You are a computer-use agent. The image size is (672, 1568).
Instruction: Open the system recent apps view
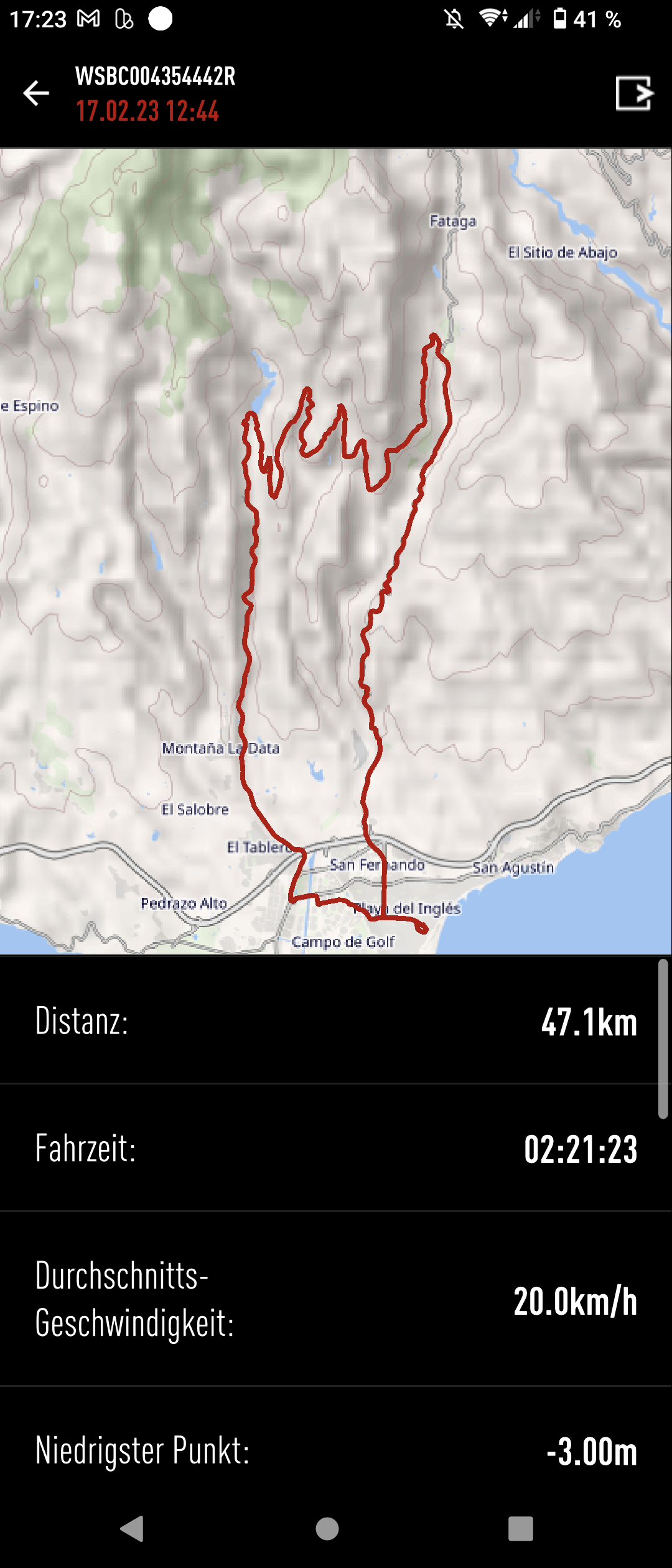[x=520, y=1528]
